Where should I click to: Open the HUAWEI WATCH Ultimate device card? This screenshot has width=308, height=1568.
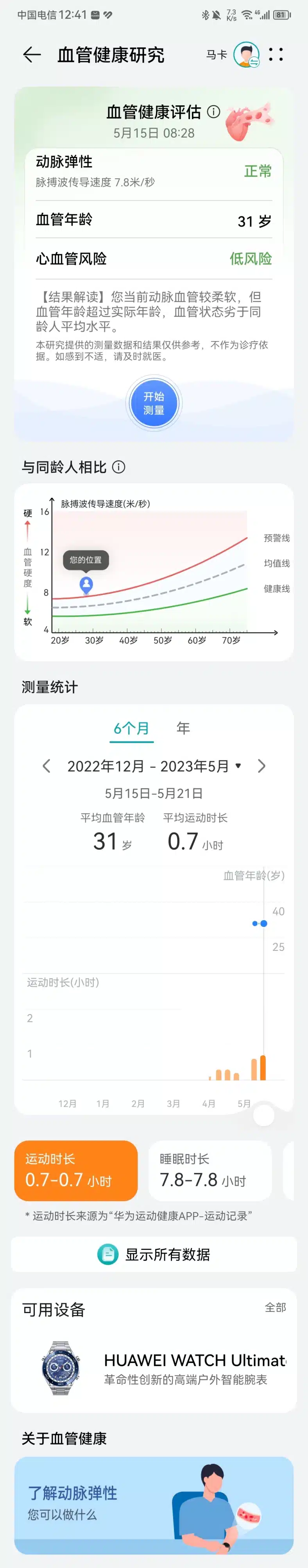[x=154, y=1370]
